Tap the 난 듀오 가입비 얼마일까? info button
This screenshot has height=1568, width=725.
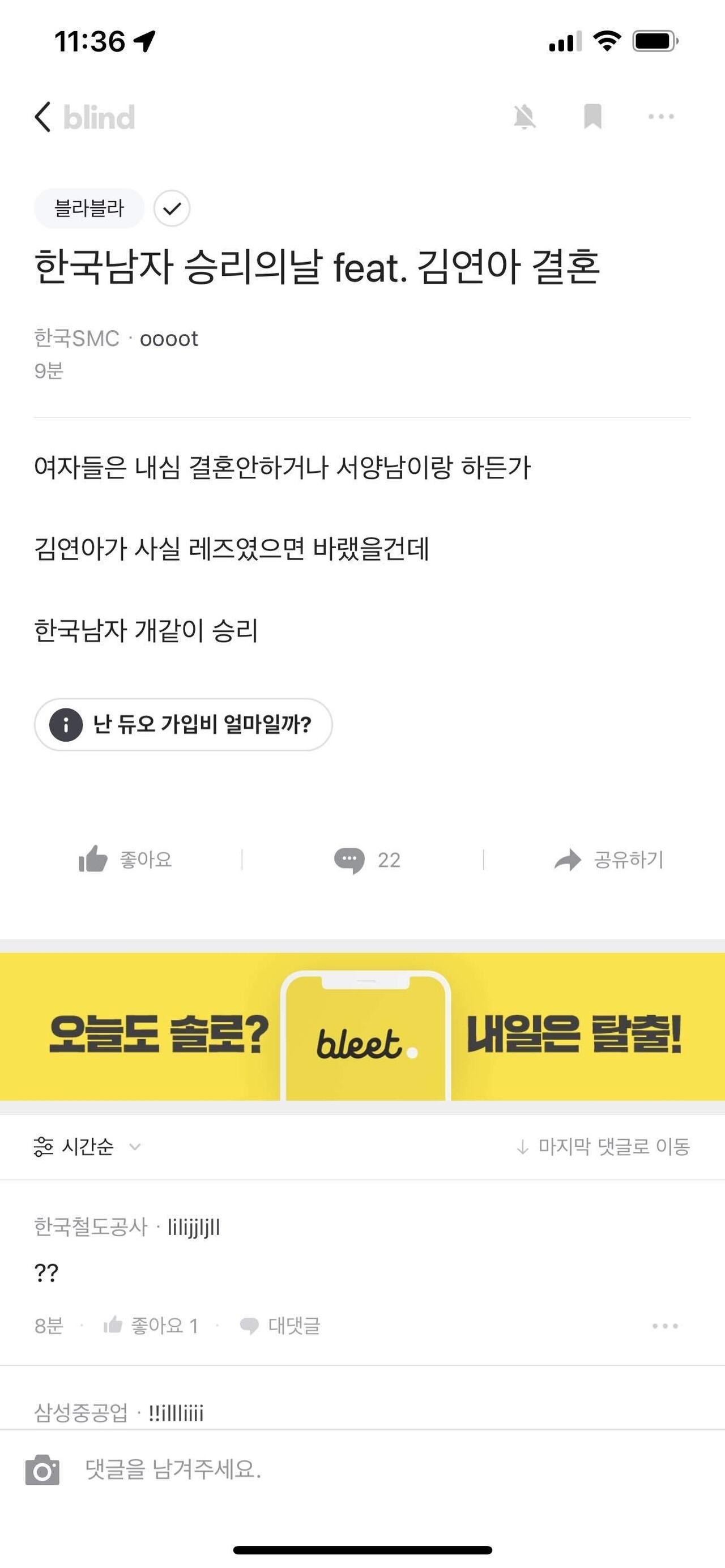point(182,725)
